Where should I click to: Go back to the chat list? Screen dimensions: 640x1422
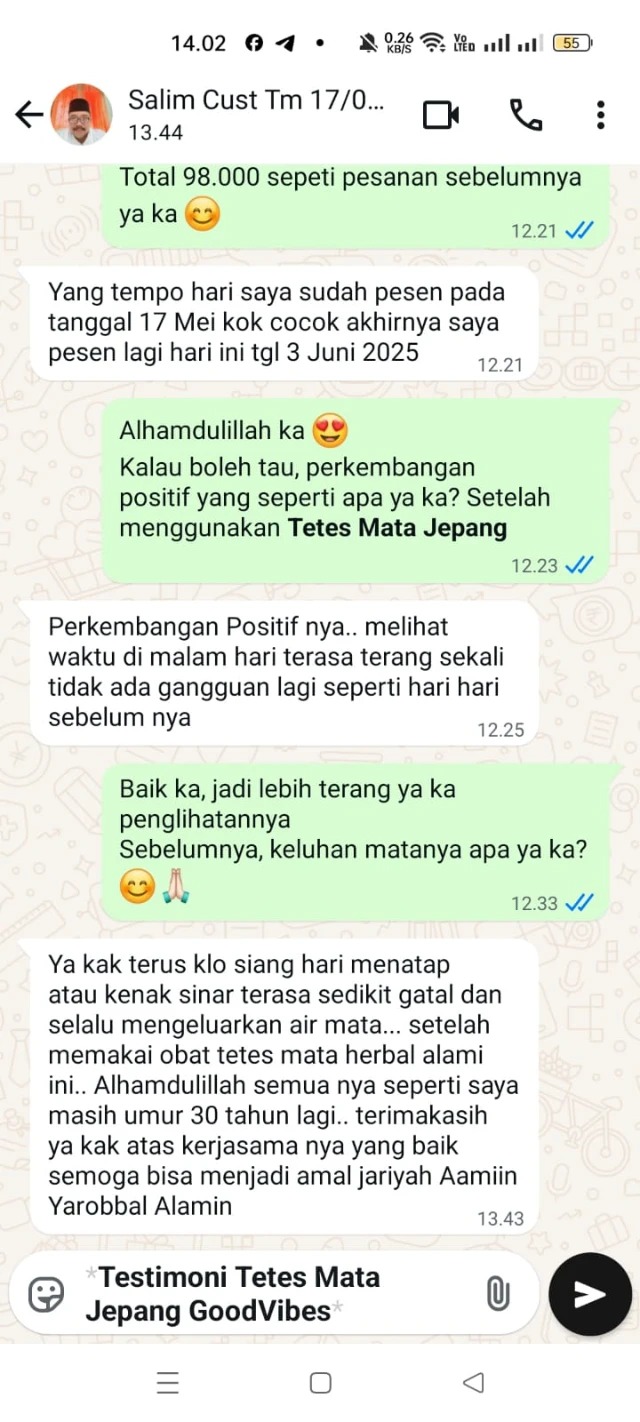pos(28,115)
